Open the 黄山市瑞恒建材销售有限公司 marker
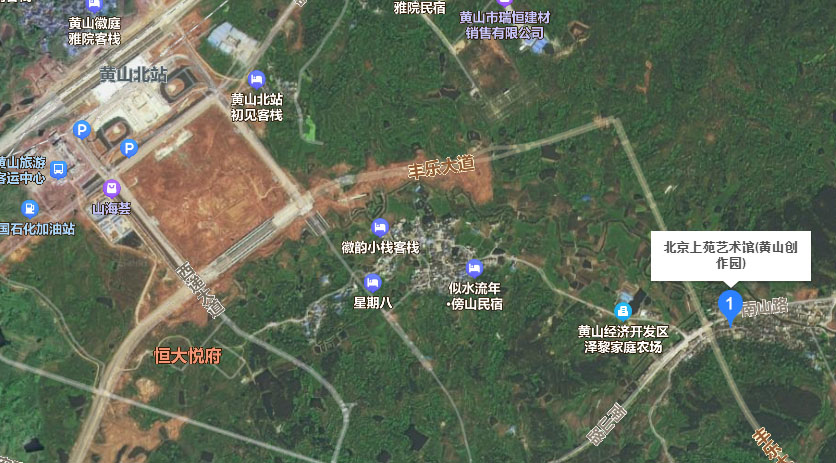The height and width of the screenshot is (463, 836). point(504,4)
